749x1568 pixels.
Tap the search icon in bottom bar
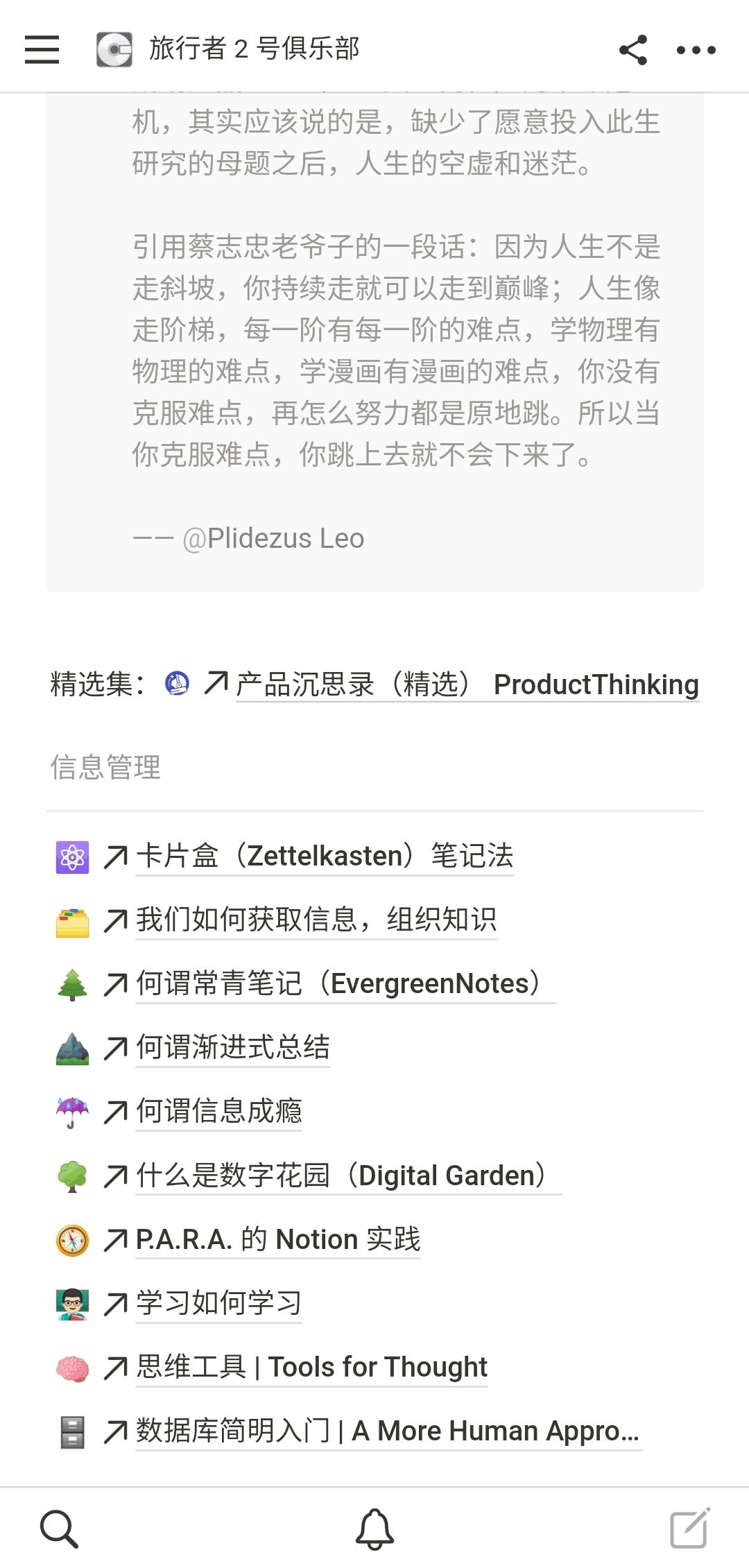tap(59, 1528)
